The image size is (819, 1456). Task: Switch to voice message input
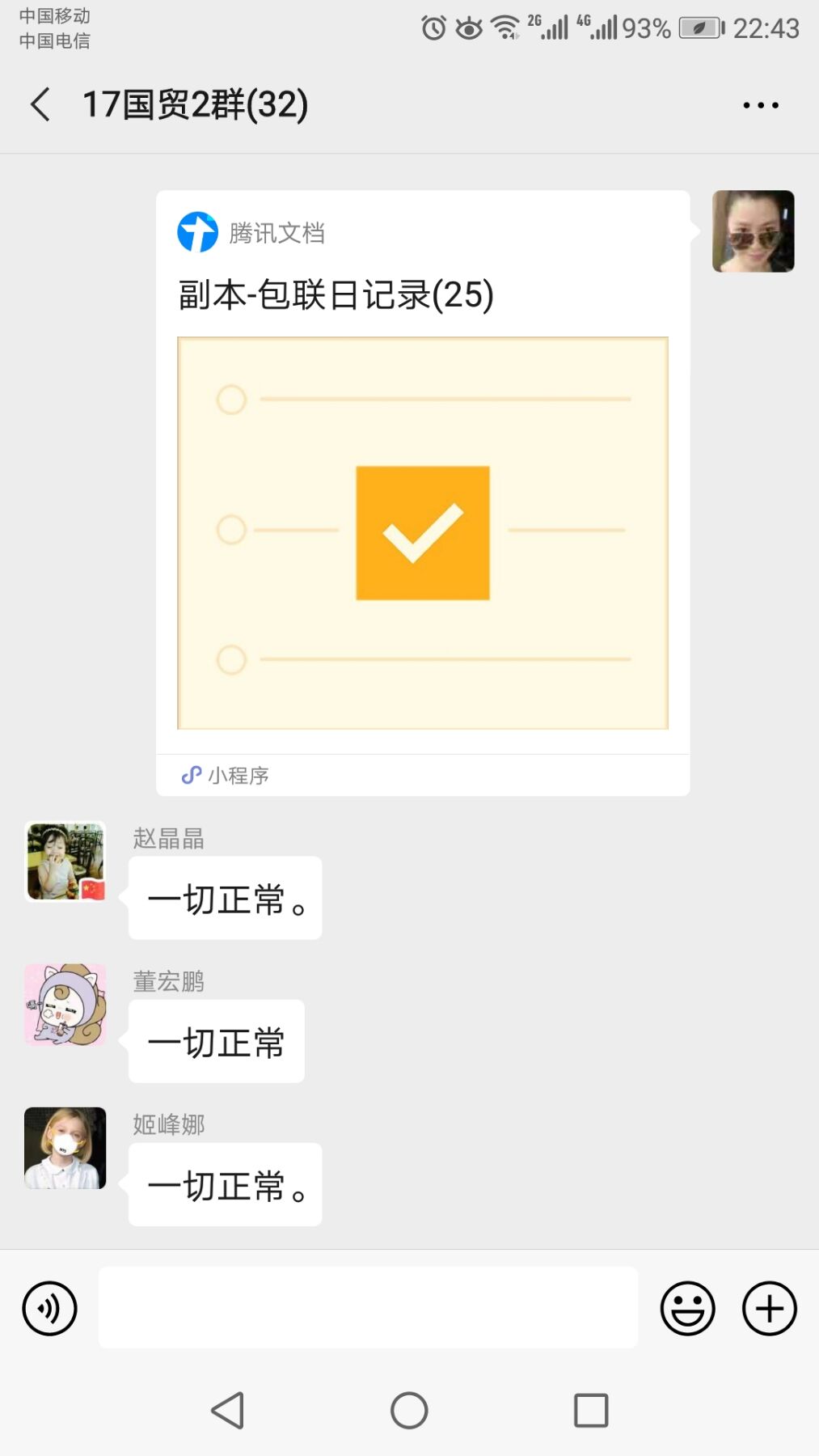49,1308
